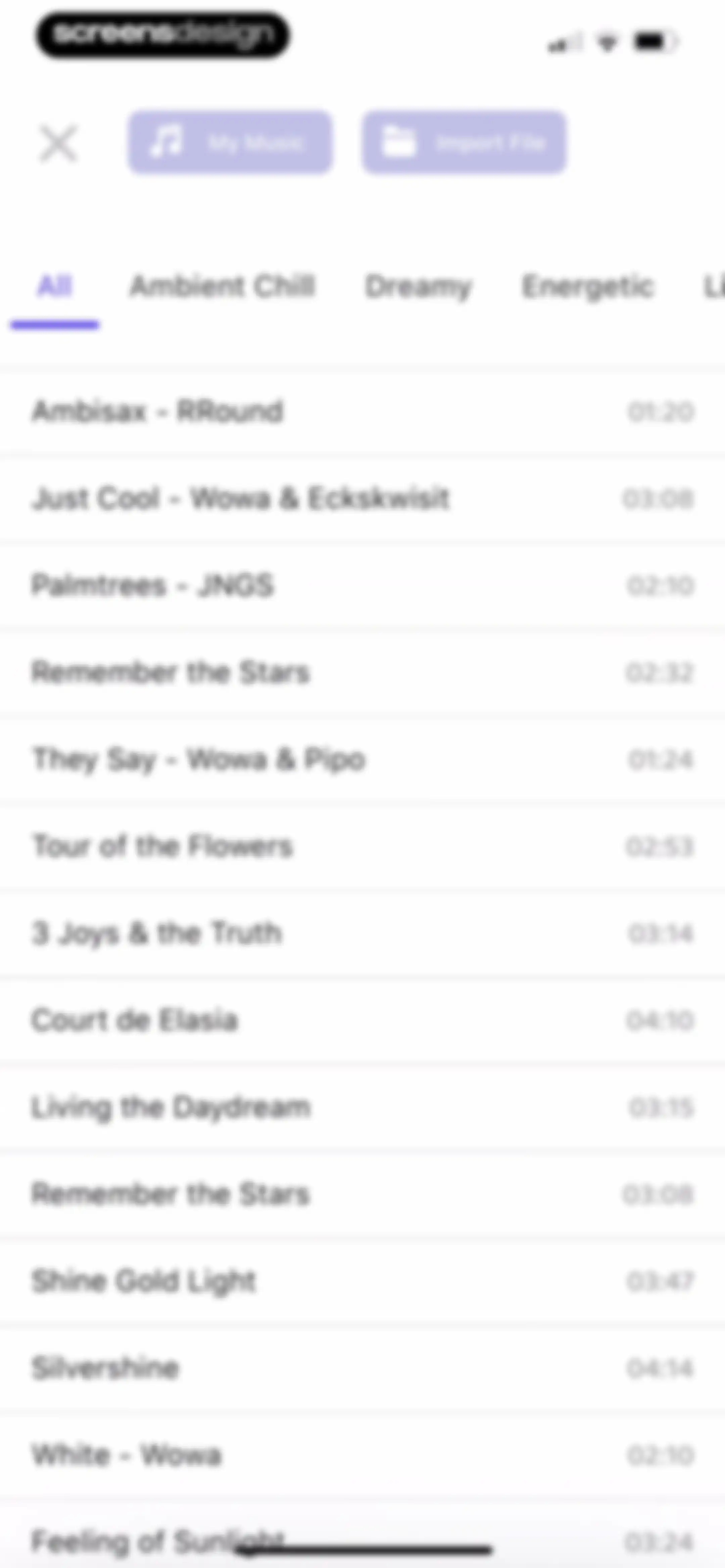Choose 3 Joys & the Truth
The height and width of the screenshot is (1568, 725).
tap(363, 933)
